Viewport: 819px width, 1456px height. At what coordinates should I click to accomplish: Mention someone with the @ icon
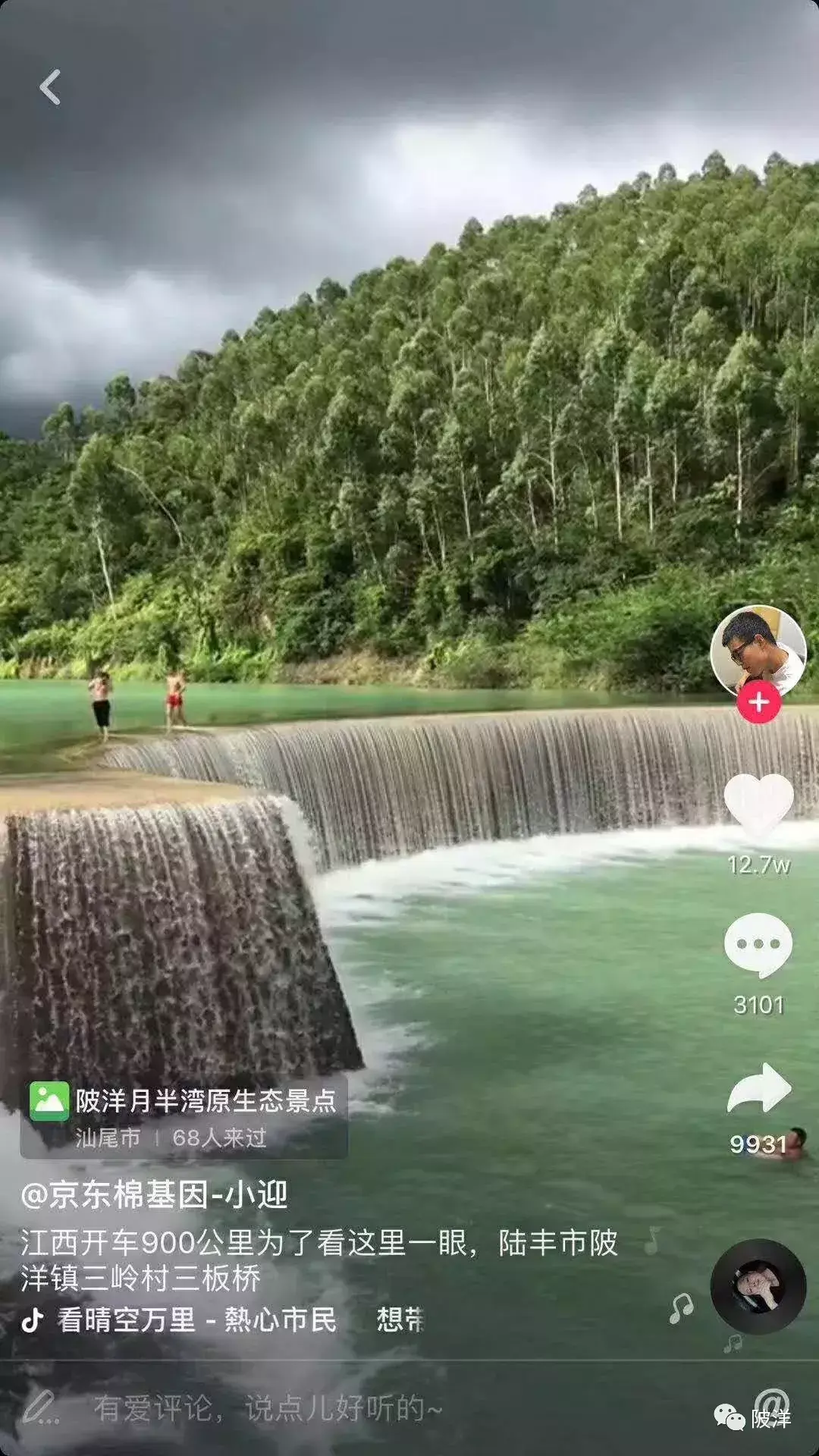[x=770, y=1400]
